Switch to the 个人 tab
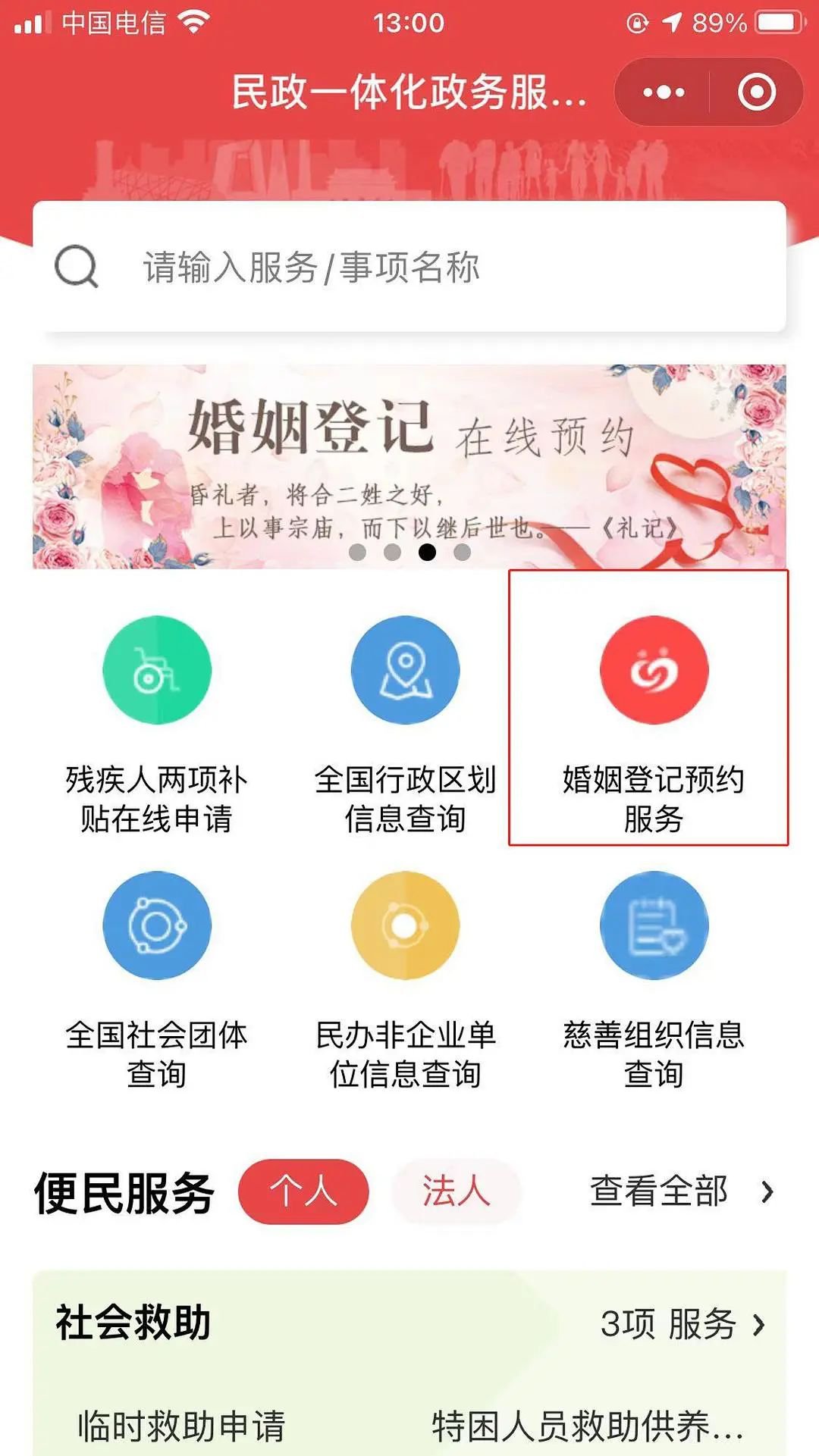 click(x=303, y=1191)
